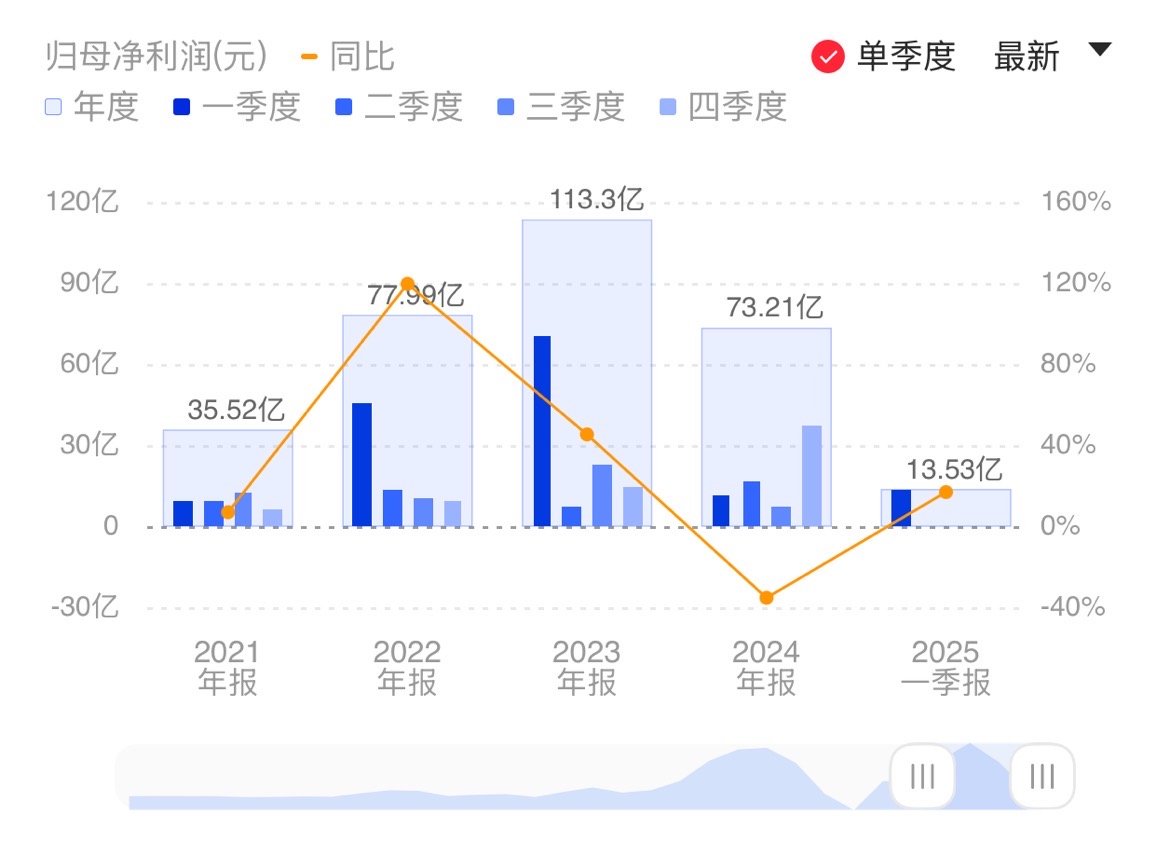The width and height of the screenshot is (1157, 844).
Task: Toggle the 三季度 legend series
Action: point(560,106)
